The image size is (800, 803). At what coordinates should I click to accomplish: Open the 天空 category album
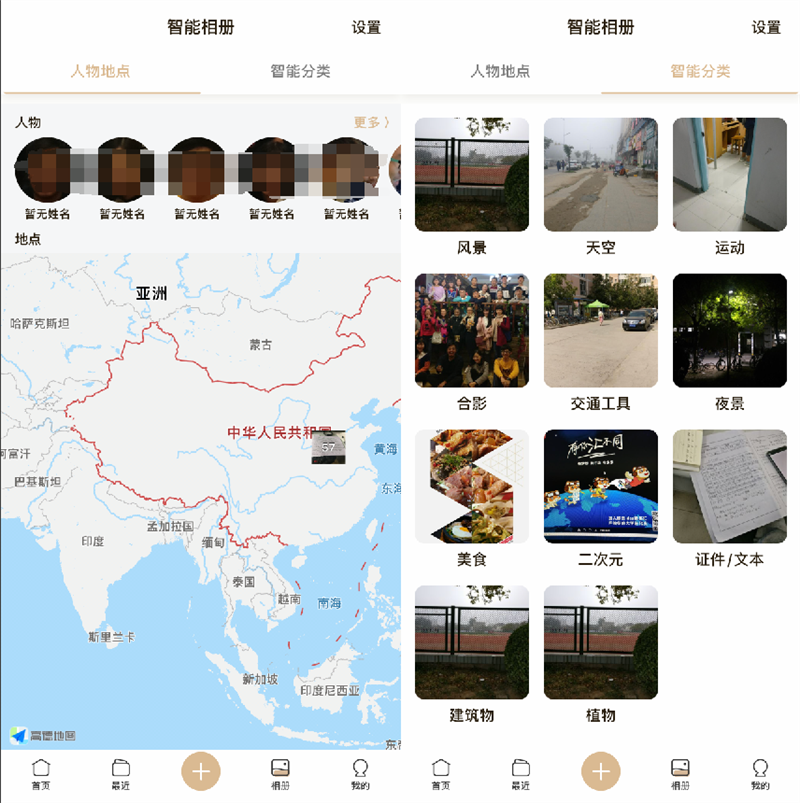click(600, 175)
